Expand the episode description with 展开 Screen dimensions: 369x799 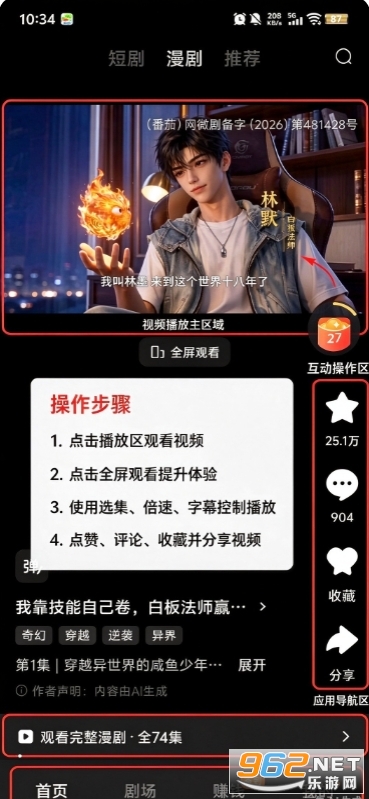tap(252, 665)
